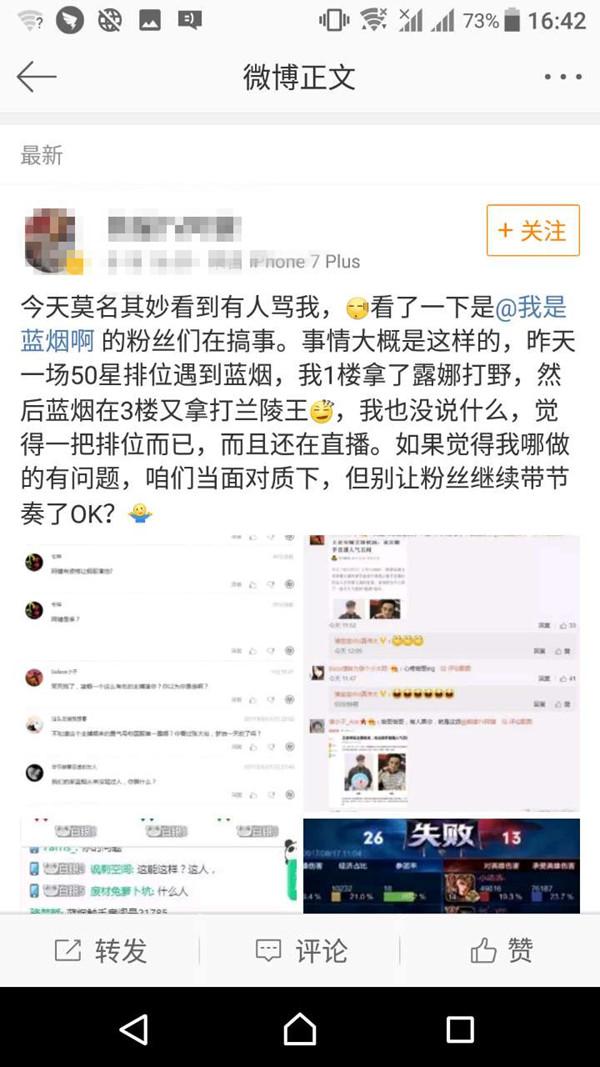This screenshot has height=1067, width=600.
Task: View the second attached image with portraits
Action: click(x=441, y=672)
